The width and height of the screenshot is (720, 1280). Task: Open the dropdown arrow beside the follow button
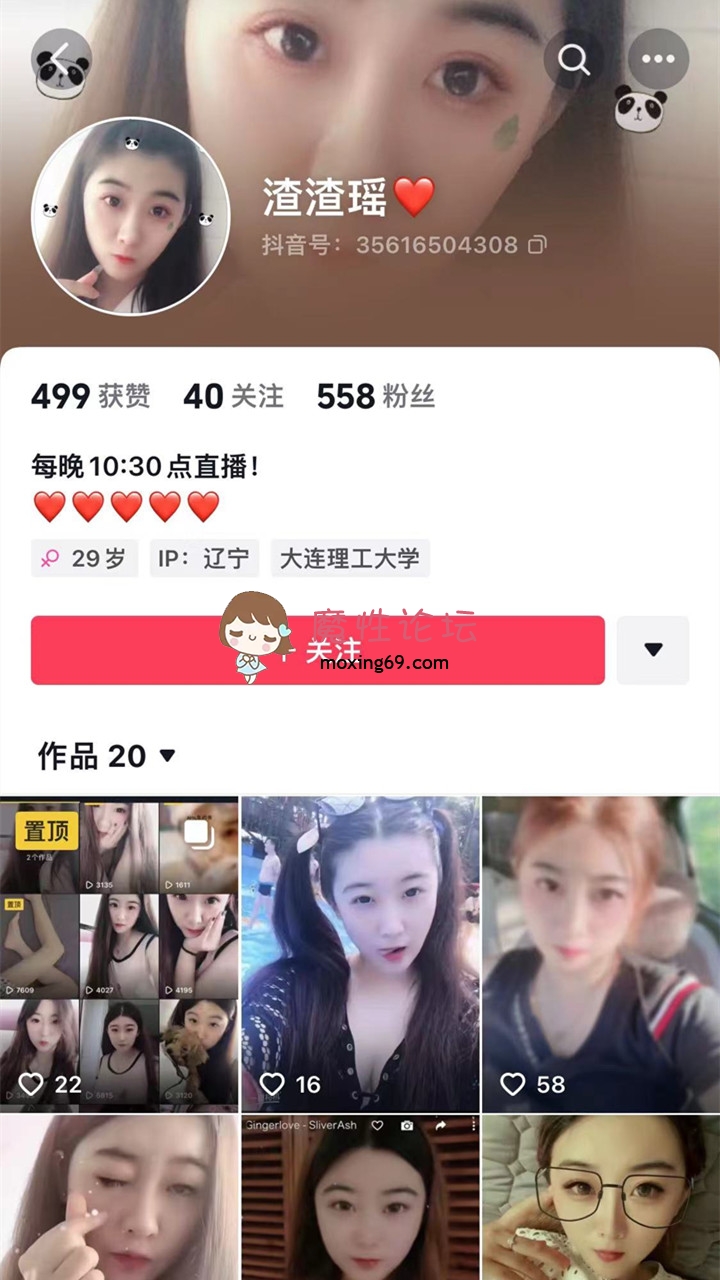pos(652,650)
